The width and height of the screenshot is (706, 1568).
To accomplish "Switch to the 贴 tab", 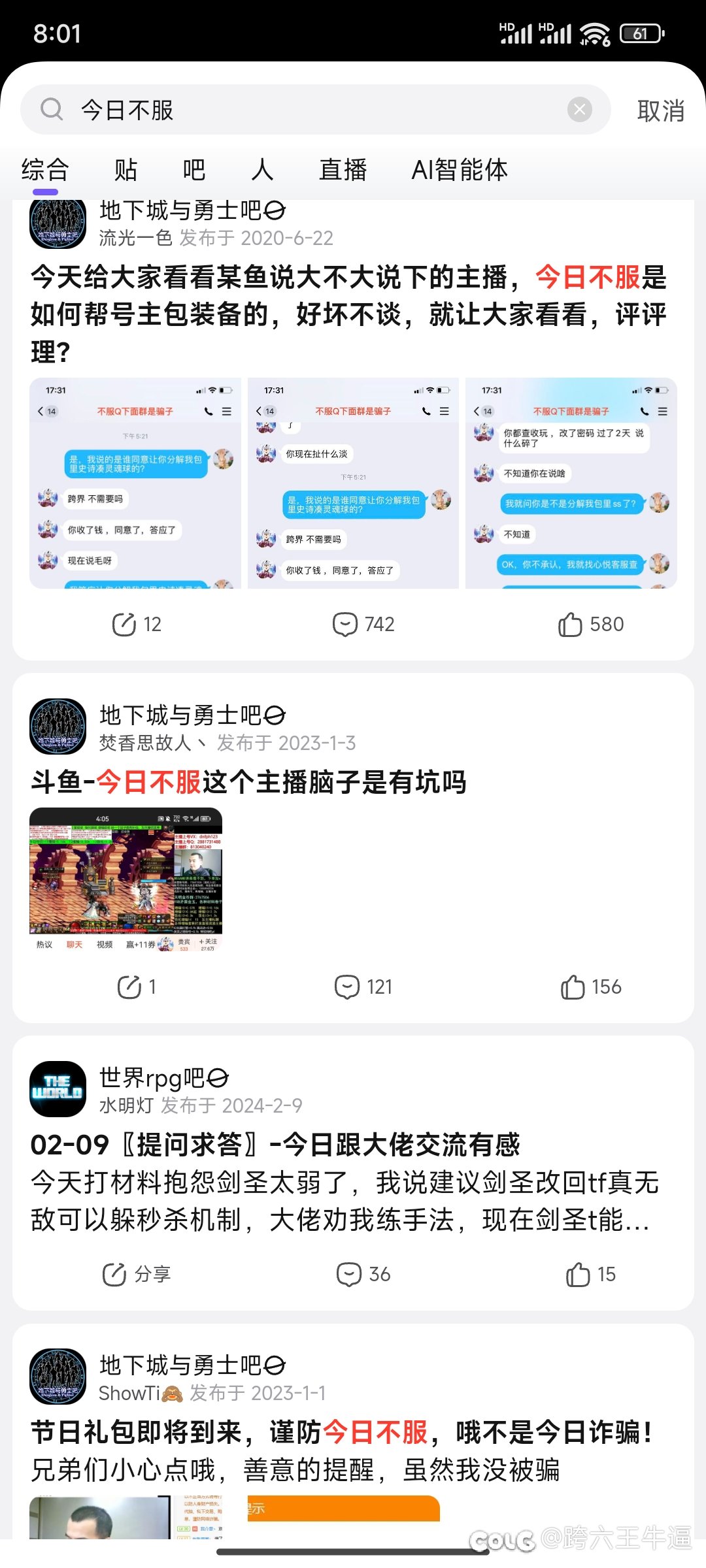I will point(126,170).
